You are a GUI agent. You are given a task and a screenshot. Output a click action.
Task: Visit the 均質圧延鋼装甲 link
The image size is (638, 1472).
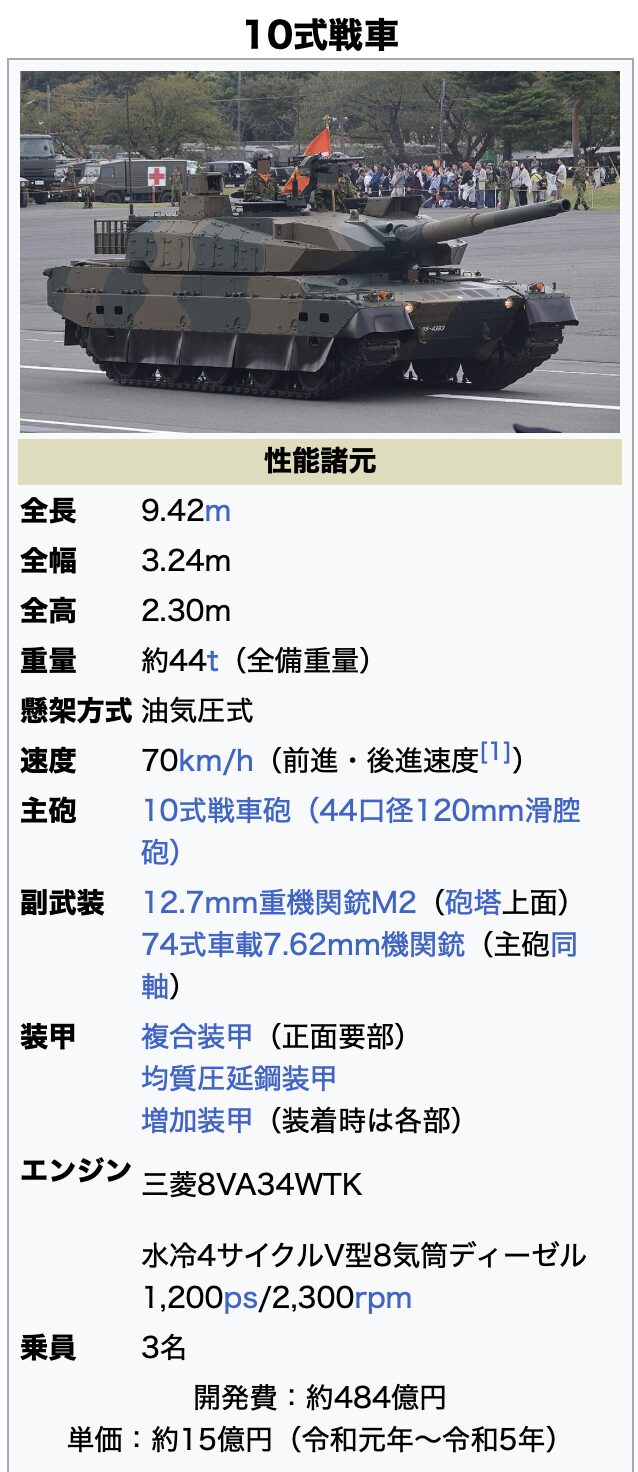click(239, 1078)
